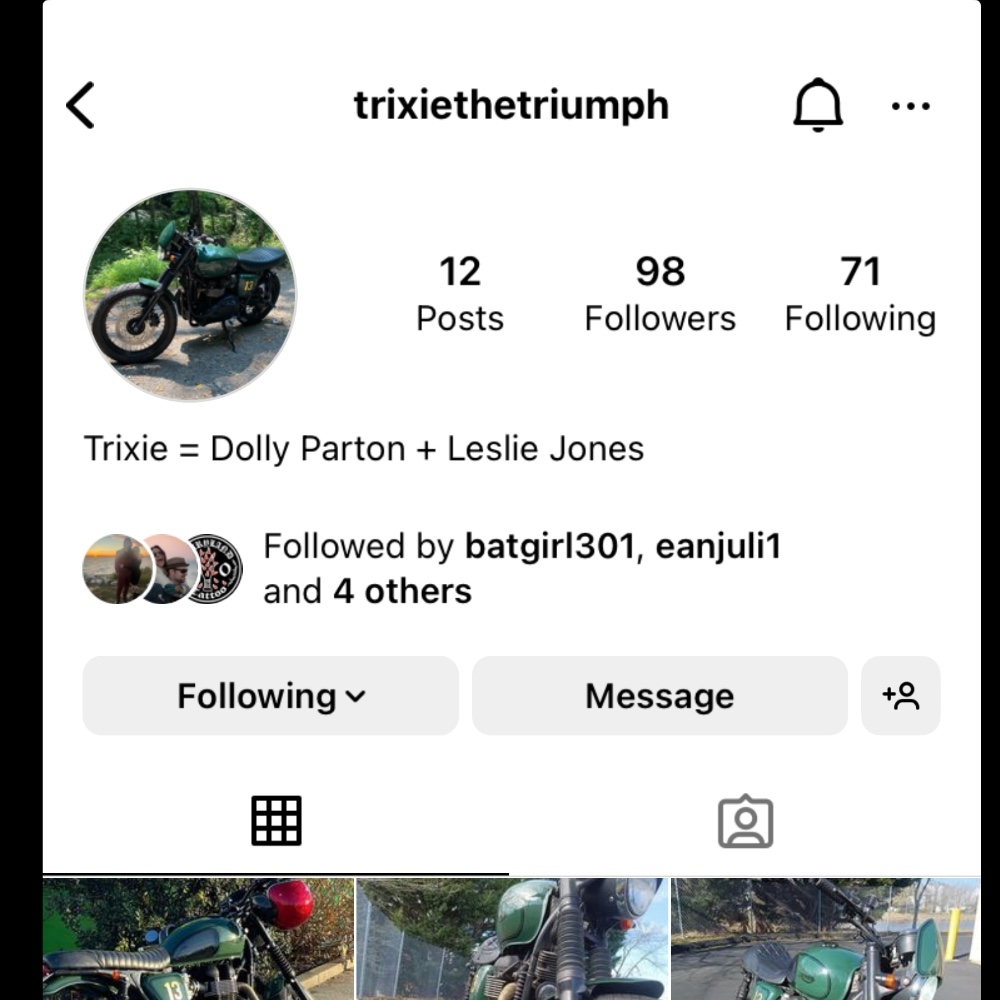The image size is (1000, 1000).
Task: Open the post with the red tail light
Action: coord(198,938)
